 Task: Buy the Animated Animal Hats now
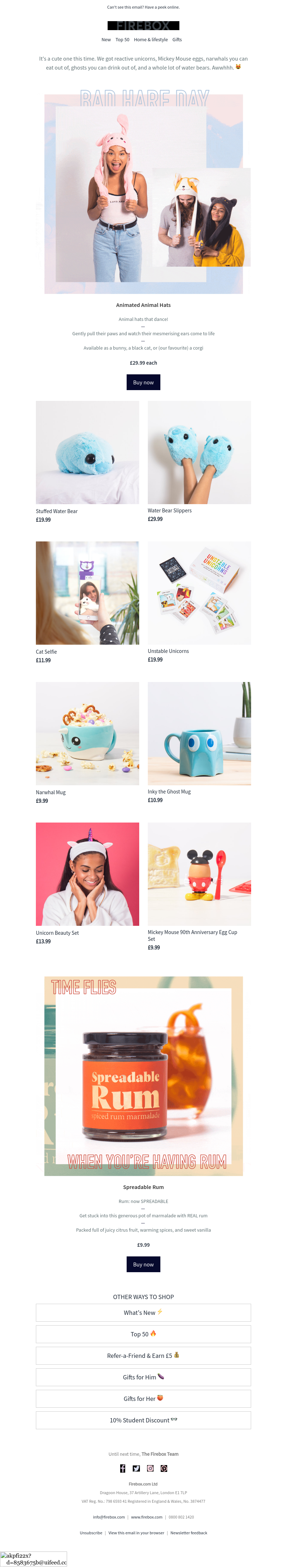tap(143, 382)
